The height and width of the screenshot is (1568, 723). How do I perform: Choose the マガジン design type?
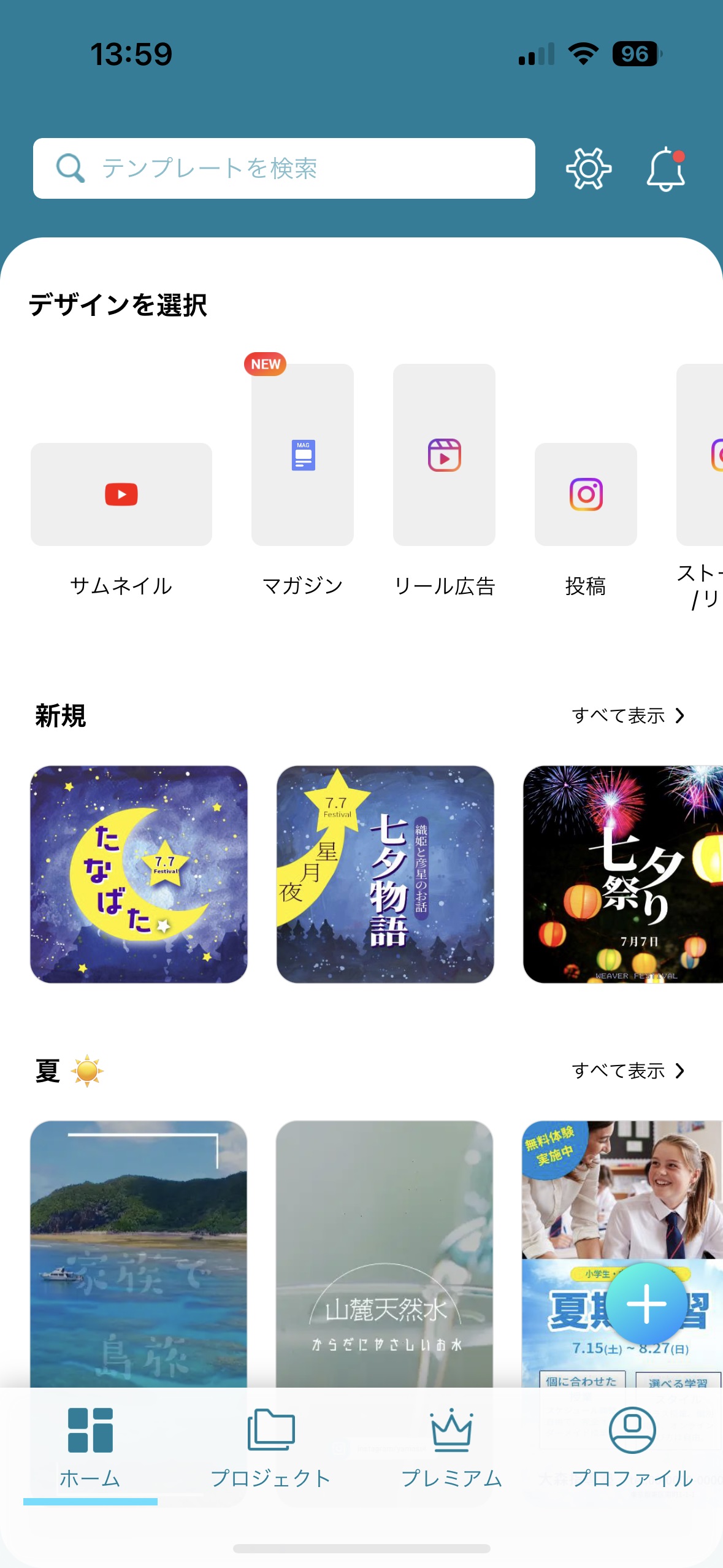coord(302,455)
